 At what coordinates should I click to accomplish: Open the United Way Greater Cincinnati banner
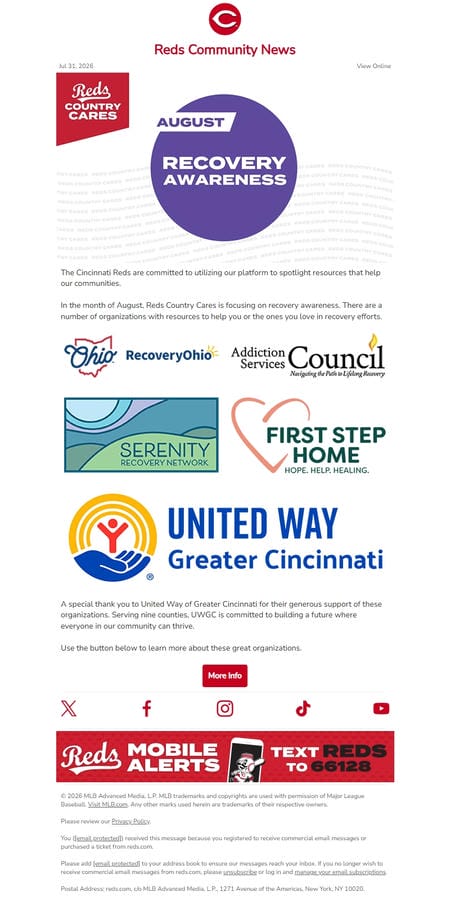point(225,537)
